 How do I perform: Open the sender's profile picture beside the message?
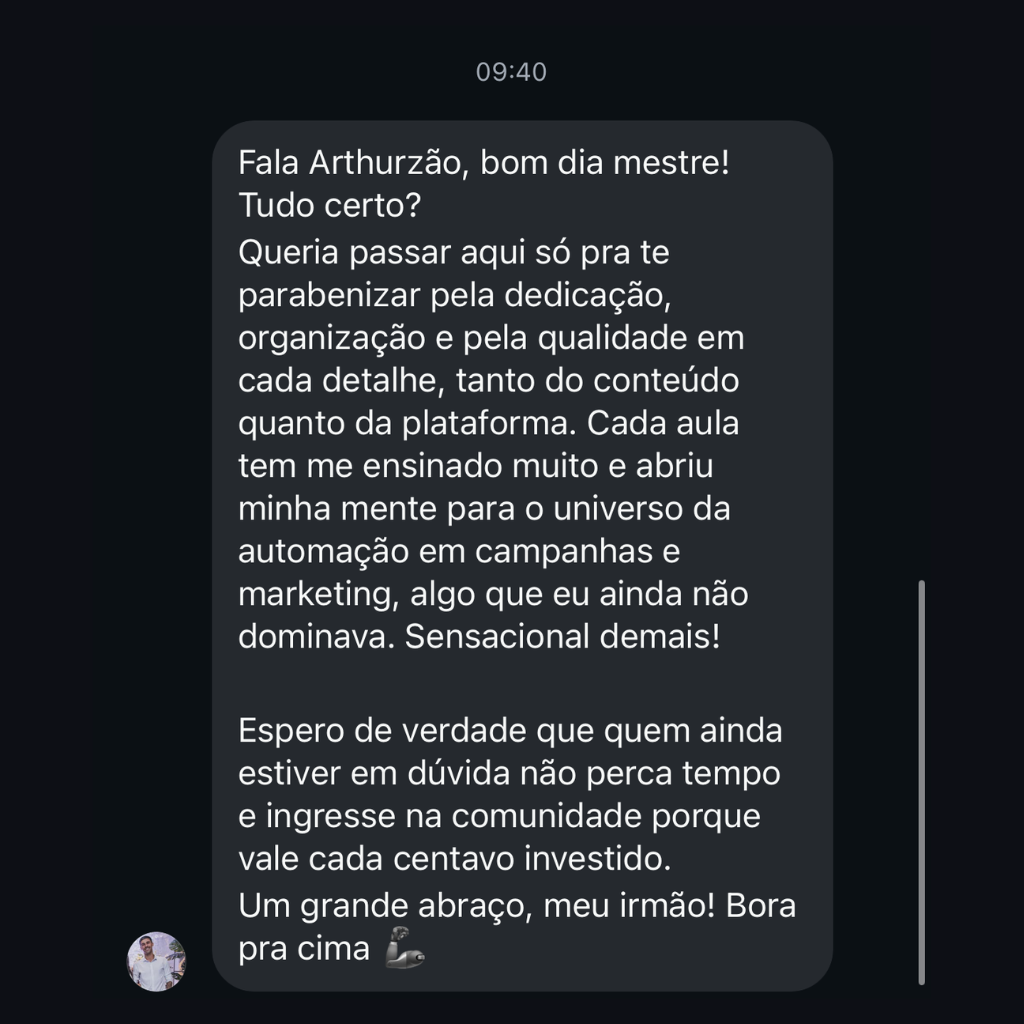156,961
